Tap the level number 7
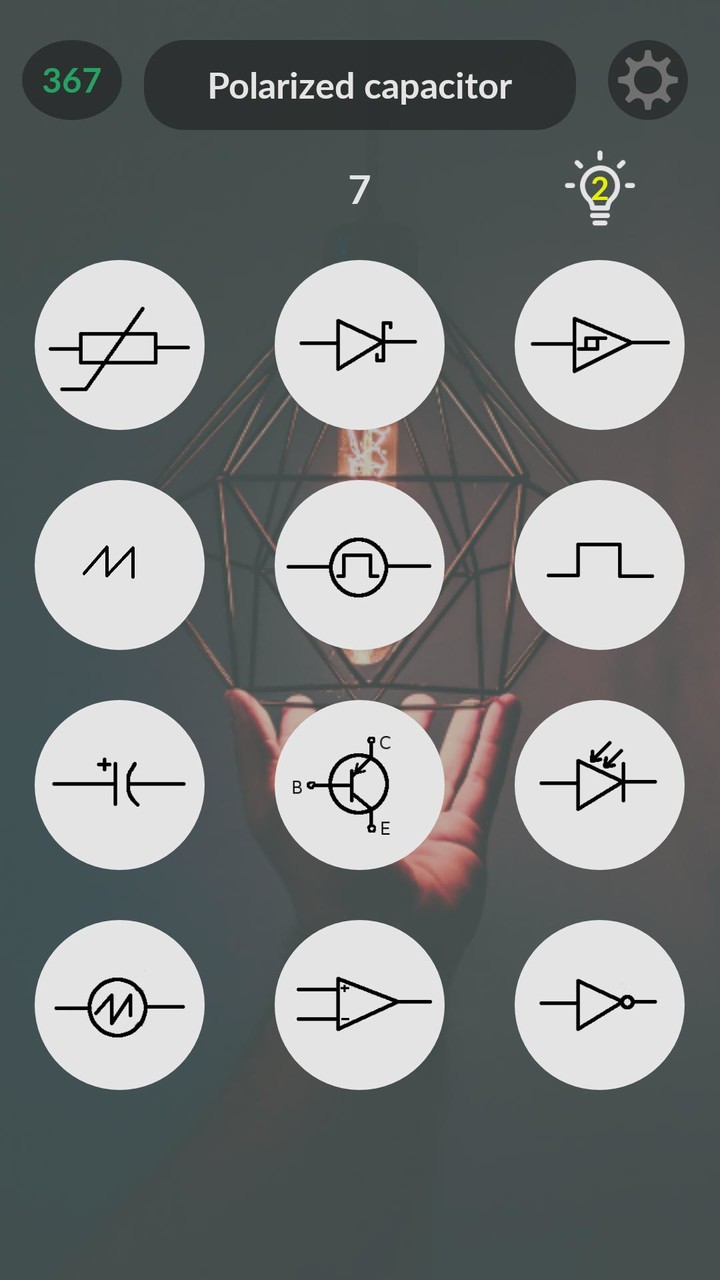Image resolution: width=720 pixels, height=1280 pixels. (x=359, y=184)
